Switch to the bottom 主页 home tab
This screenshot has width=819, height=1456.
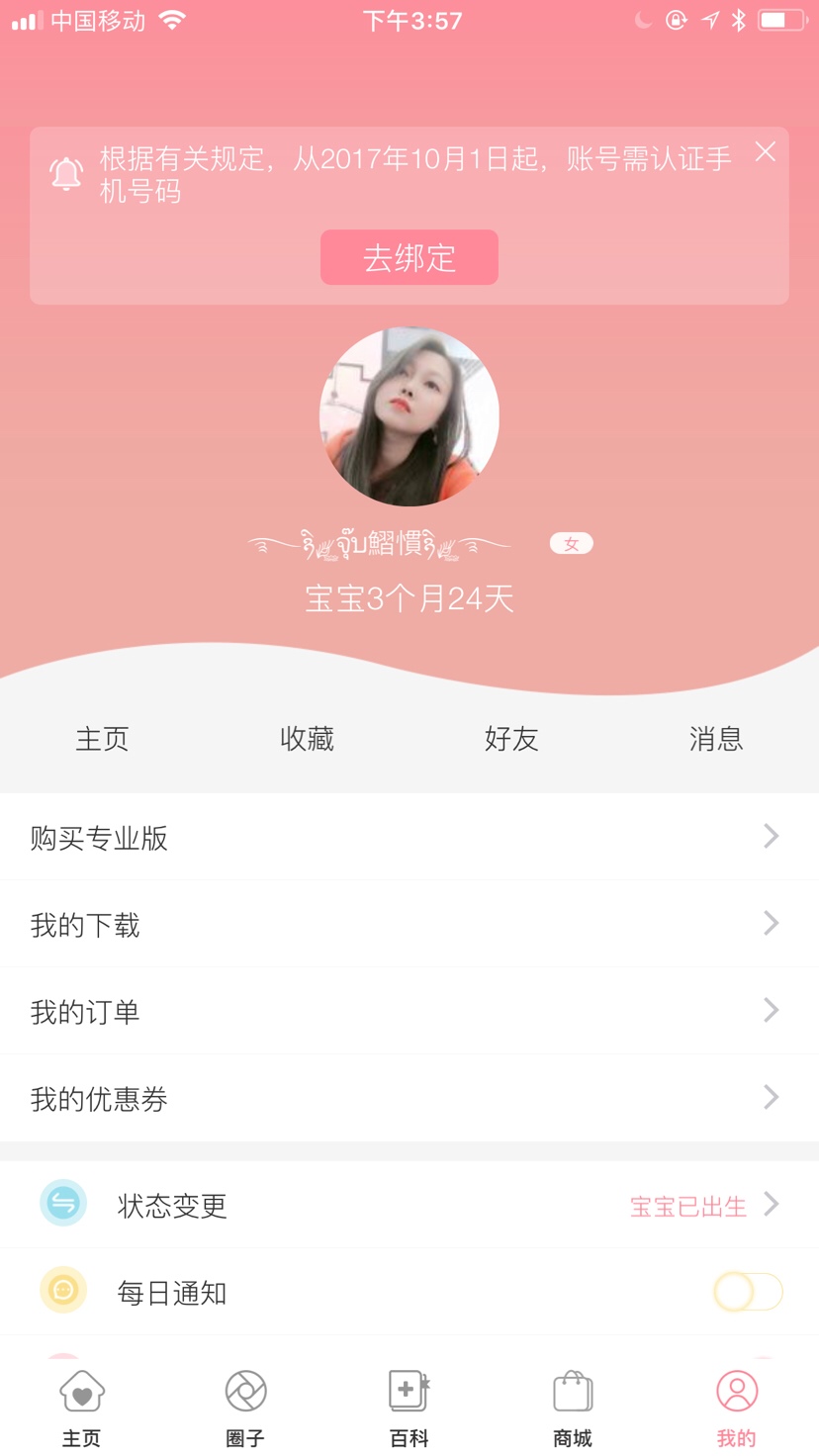81,1410
